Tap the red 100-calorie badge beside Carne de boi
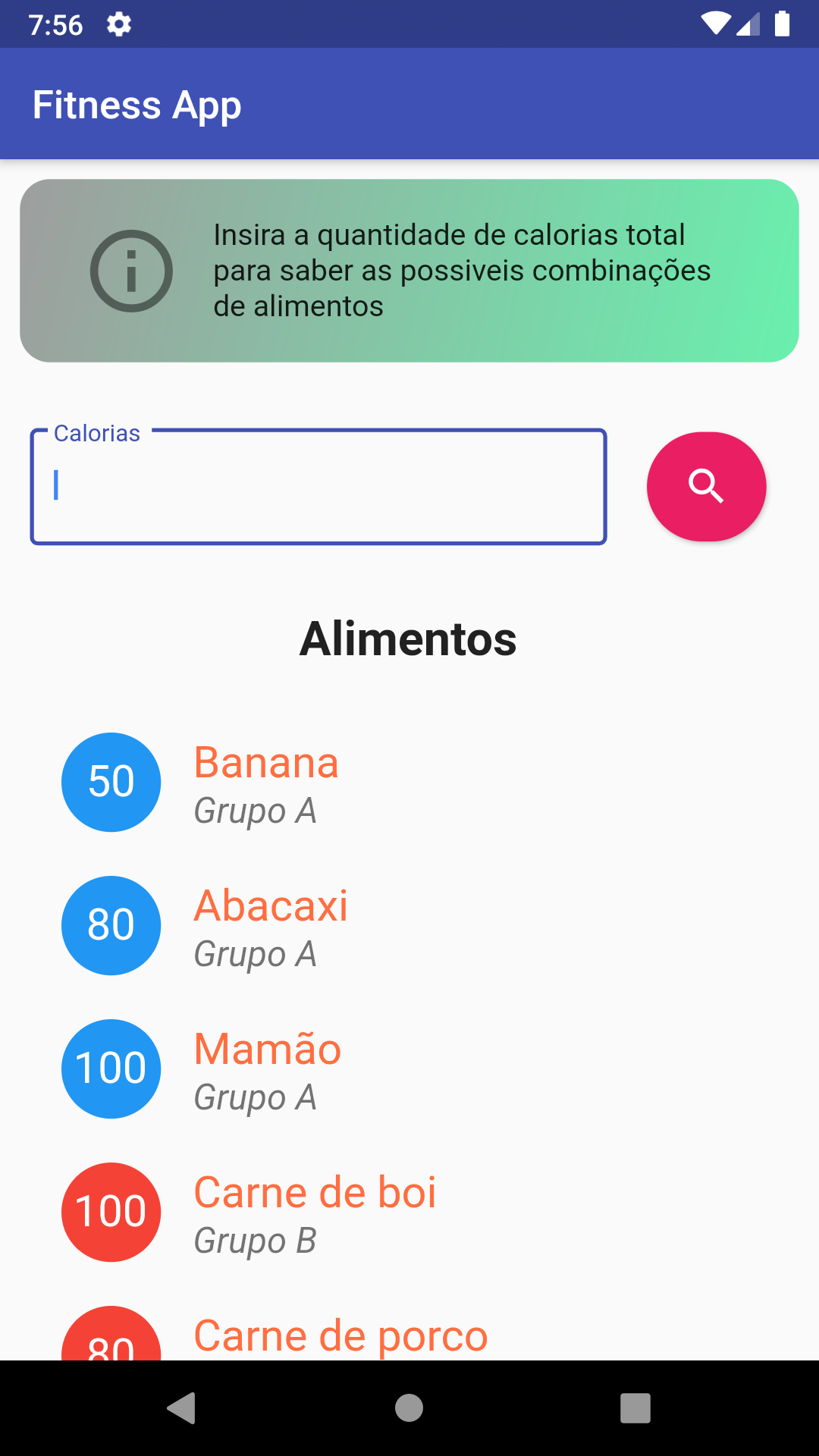 point(111,1212)
